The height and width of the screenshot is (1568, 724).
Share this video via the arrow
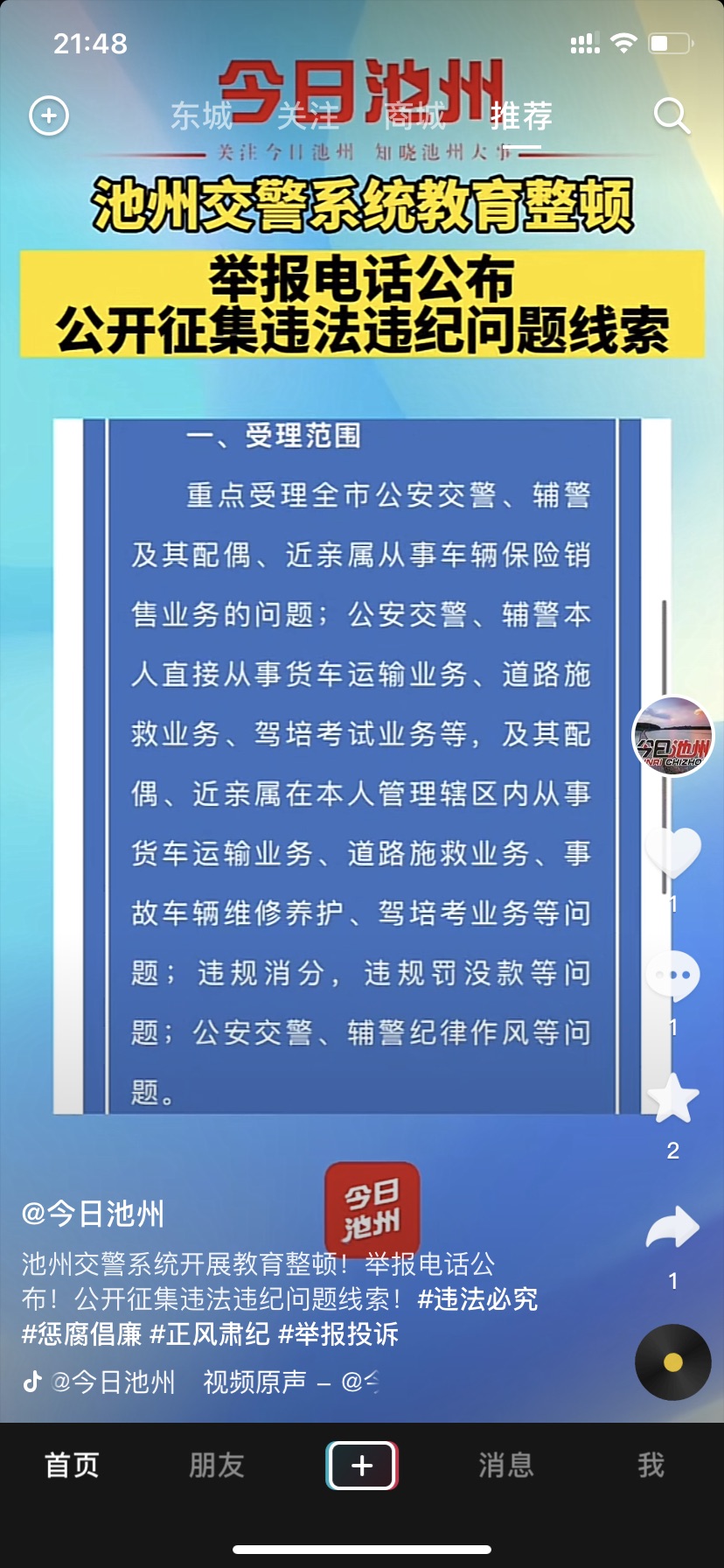pyautogui.click(x=672, y=1228)
